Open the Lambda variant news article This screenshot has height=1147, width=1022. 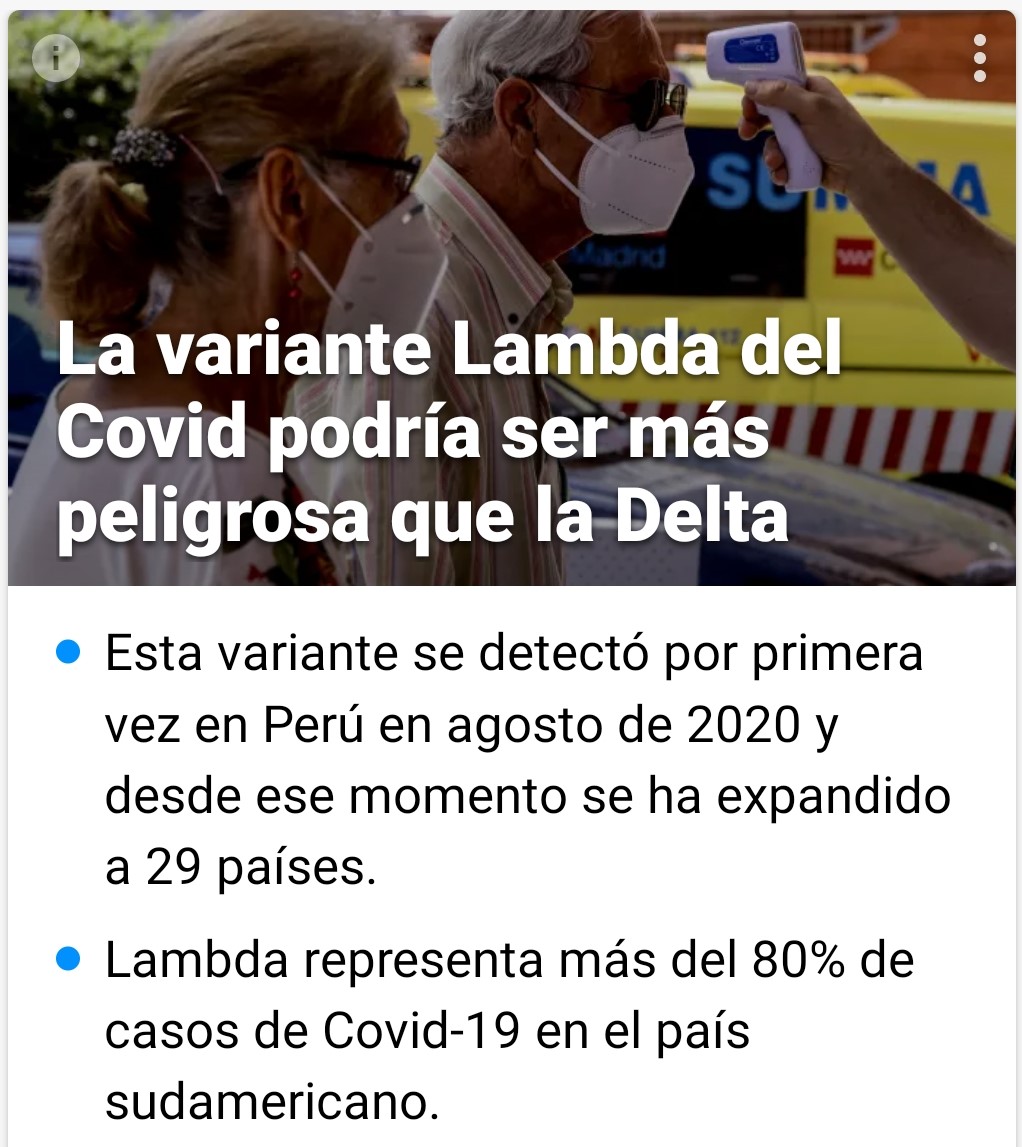(x=450, y=438)
